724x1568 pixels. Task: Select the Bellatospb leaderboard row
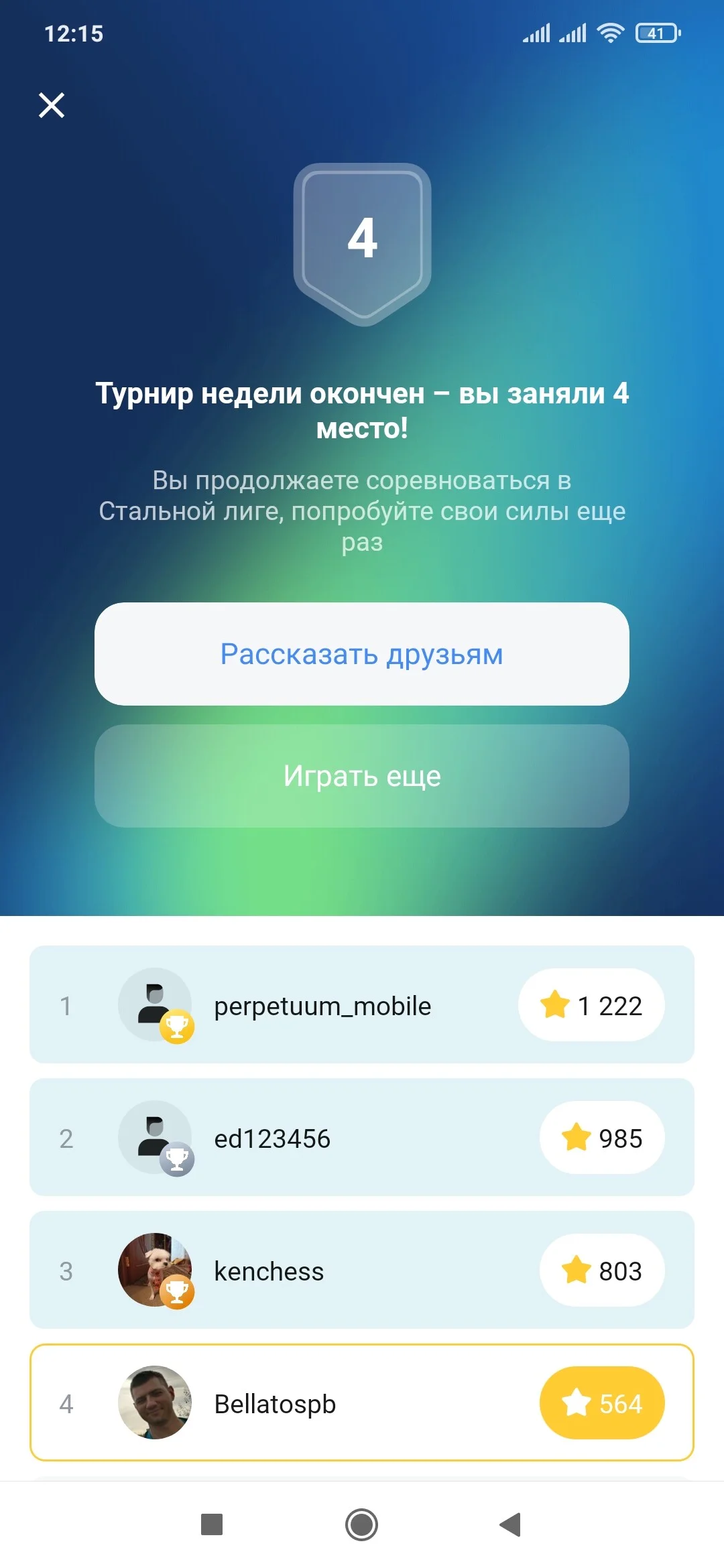362,1402
